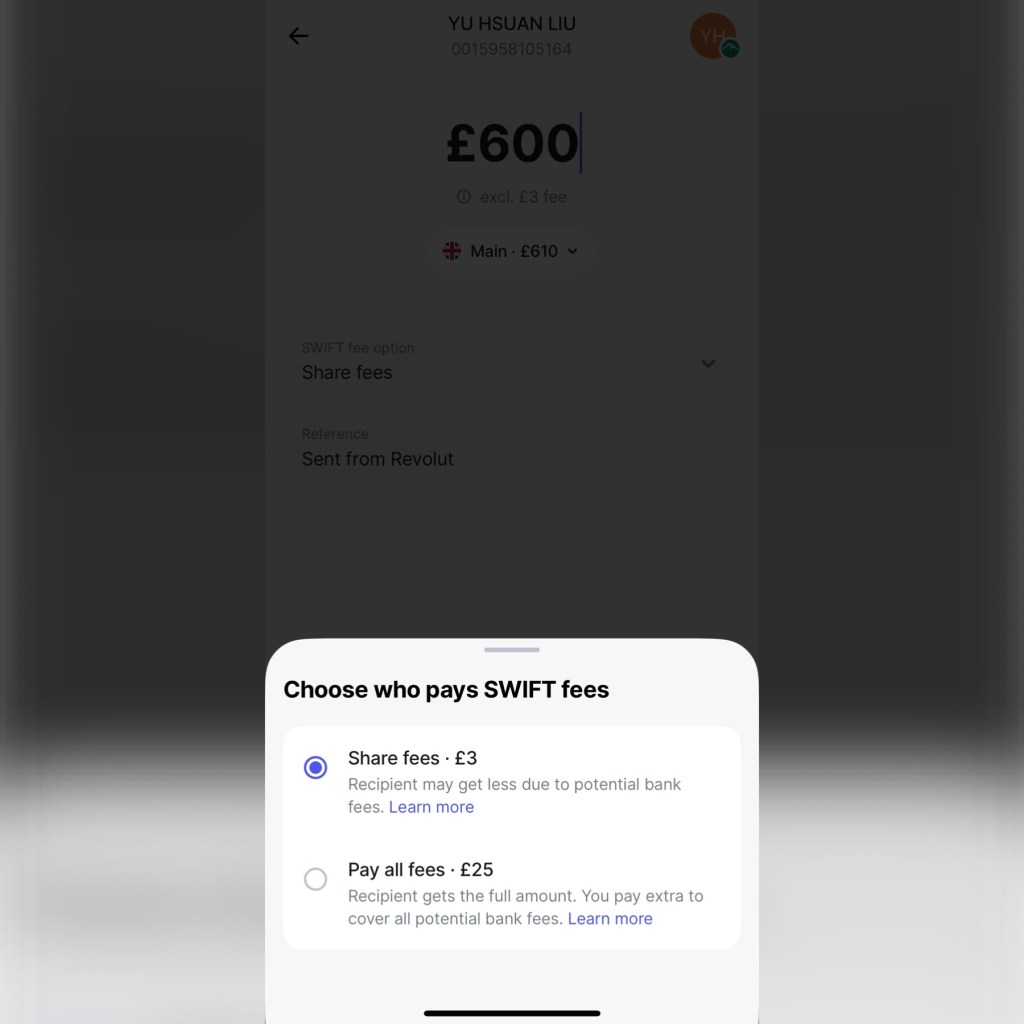1024x1024 pixels.
Task: Tap the fee info icon
Action: [x=463, y=197]
